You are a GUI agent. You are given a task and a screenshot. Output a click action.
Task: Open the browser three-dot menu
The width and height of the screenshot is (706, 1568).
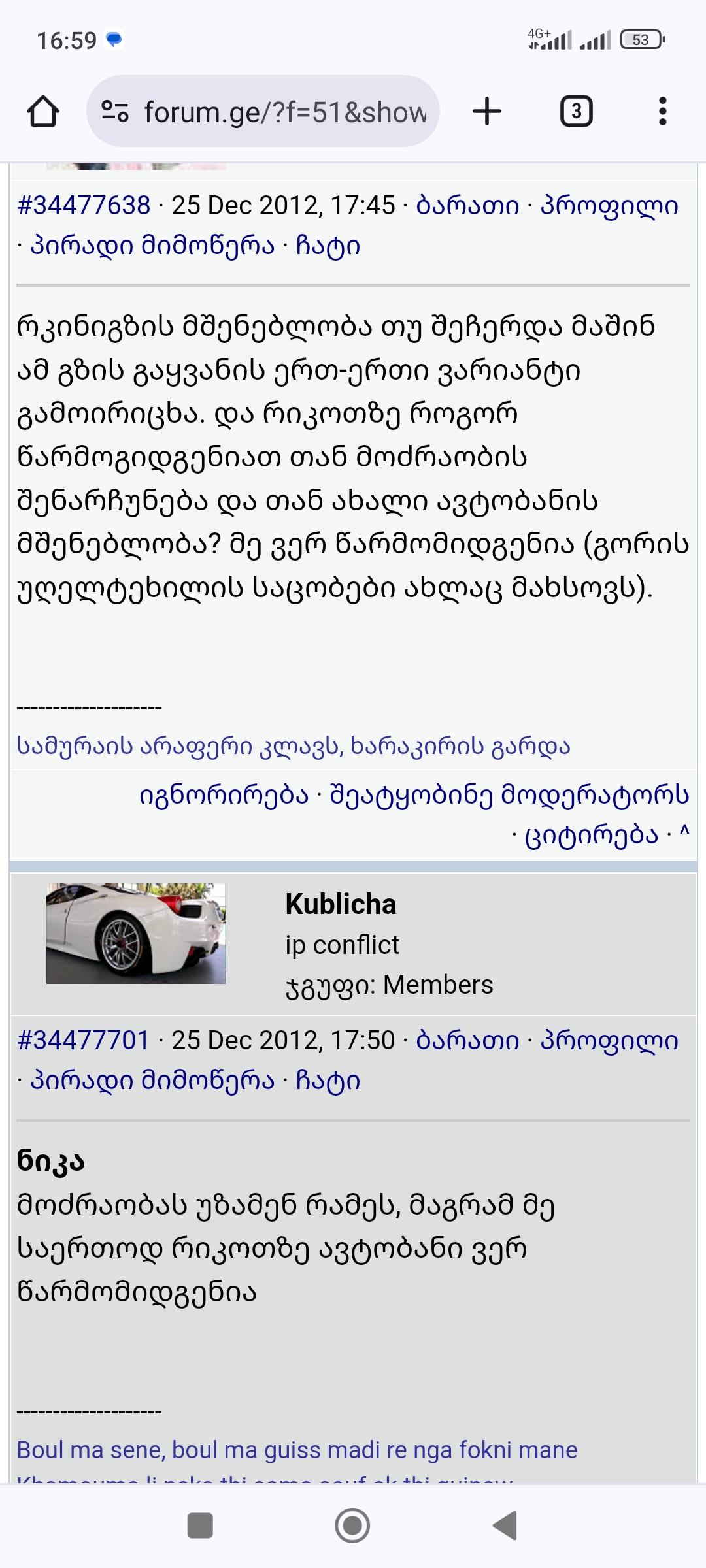(x=663, y=111)
